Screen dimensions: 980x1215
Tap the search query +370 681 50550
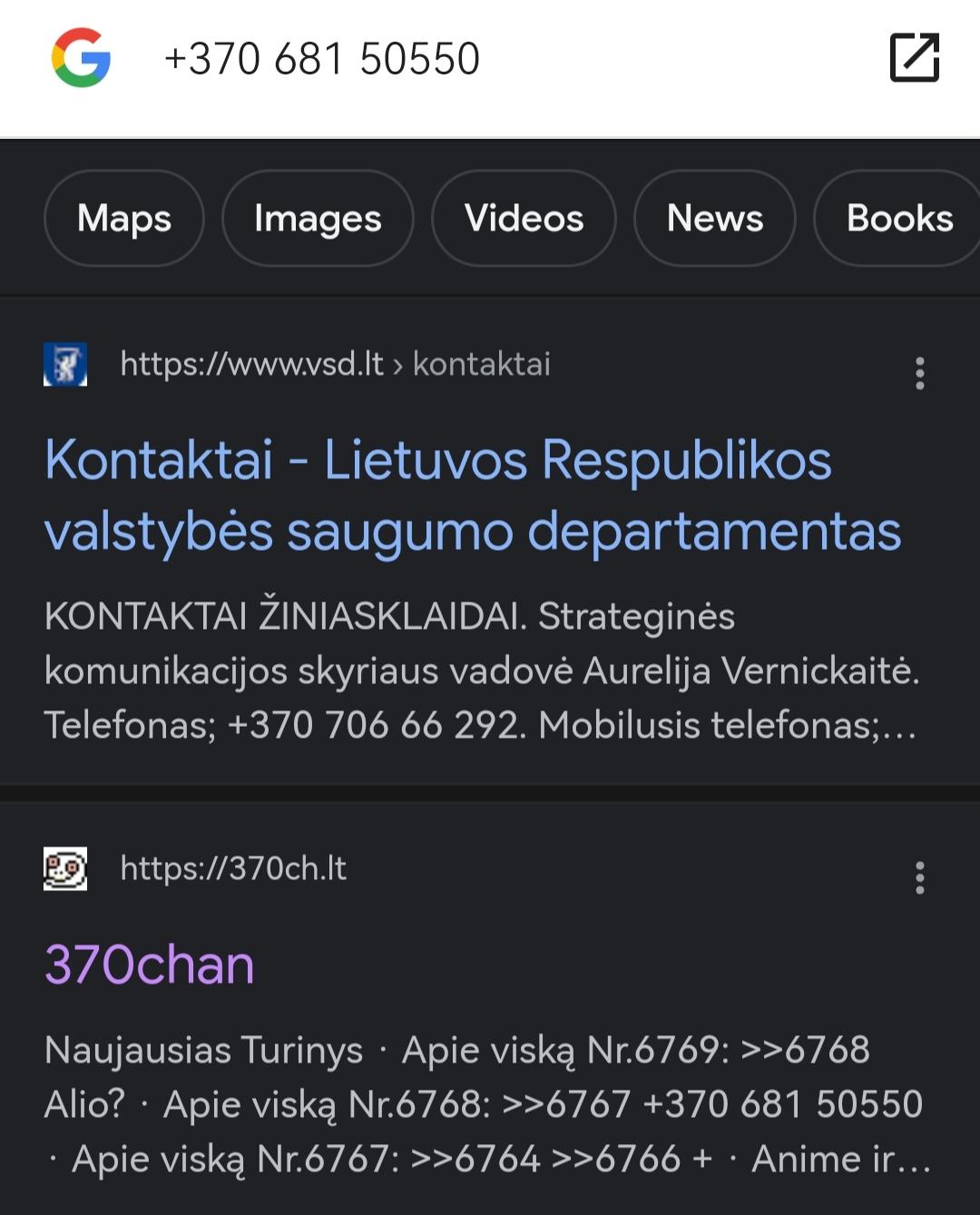pyautogui.click(x=322, y=60)
